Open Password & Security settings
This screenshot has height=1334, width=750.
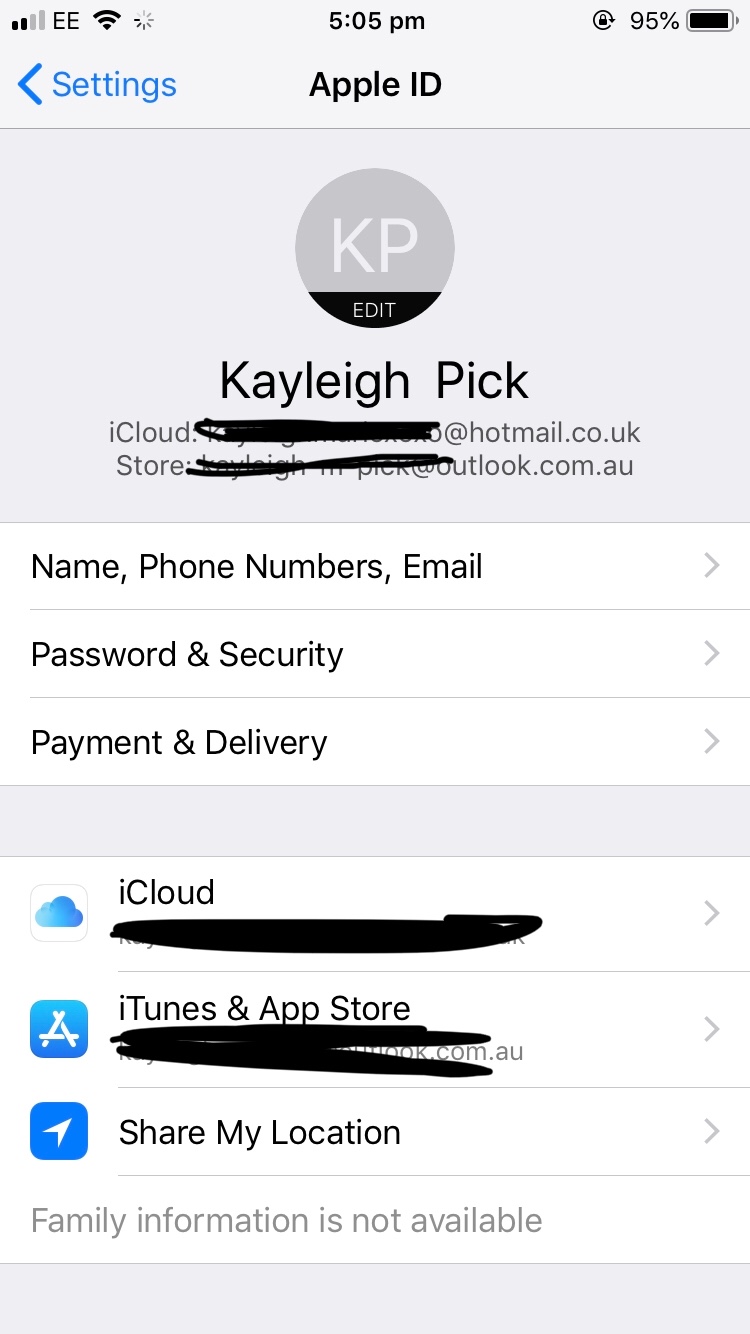click(x=375, y=653)
